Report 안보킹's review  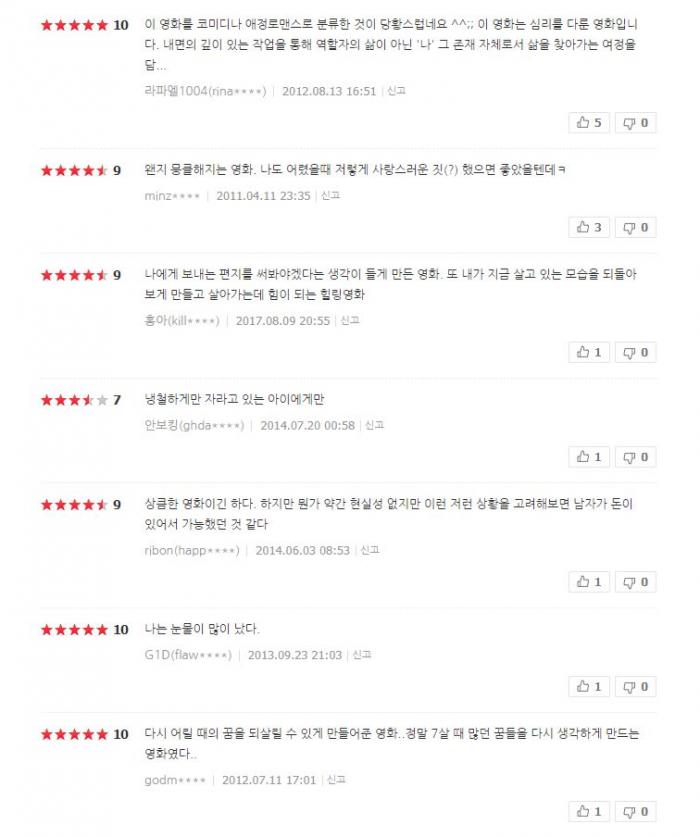pos(375,425)
